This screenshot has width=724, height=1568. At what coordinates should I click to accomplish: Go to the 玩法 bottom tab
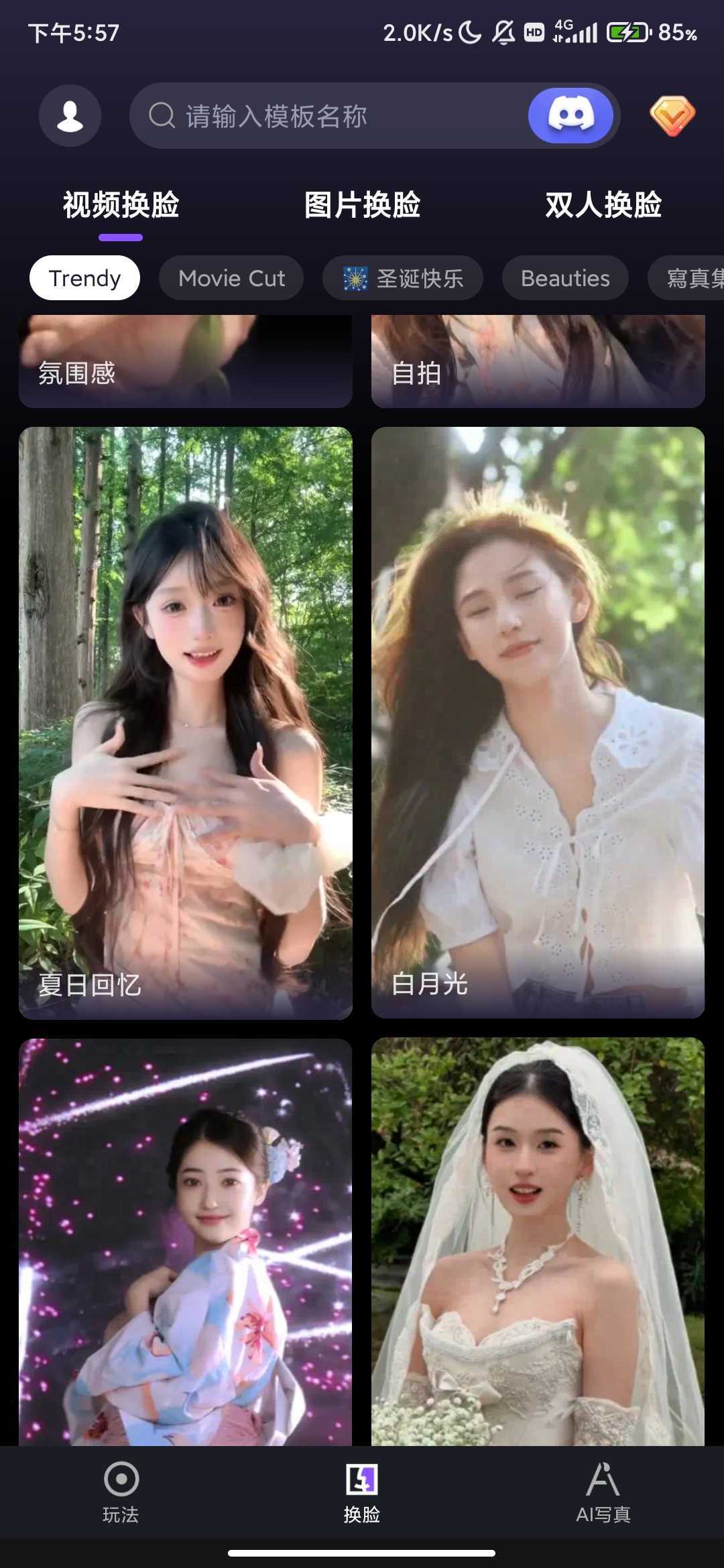point(121,1492)
